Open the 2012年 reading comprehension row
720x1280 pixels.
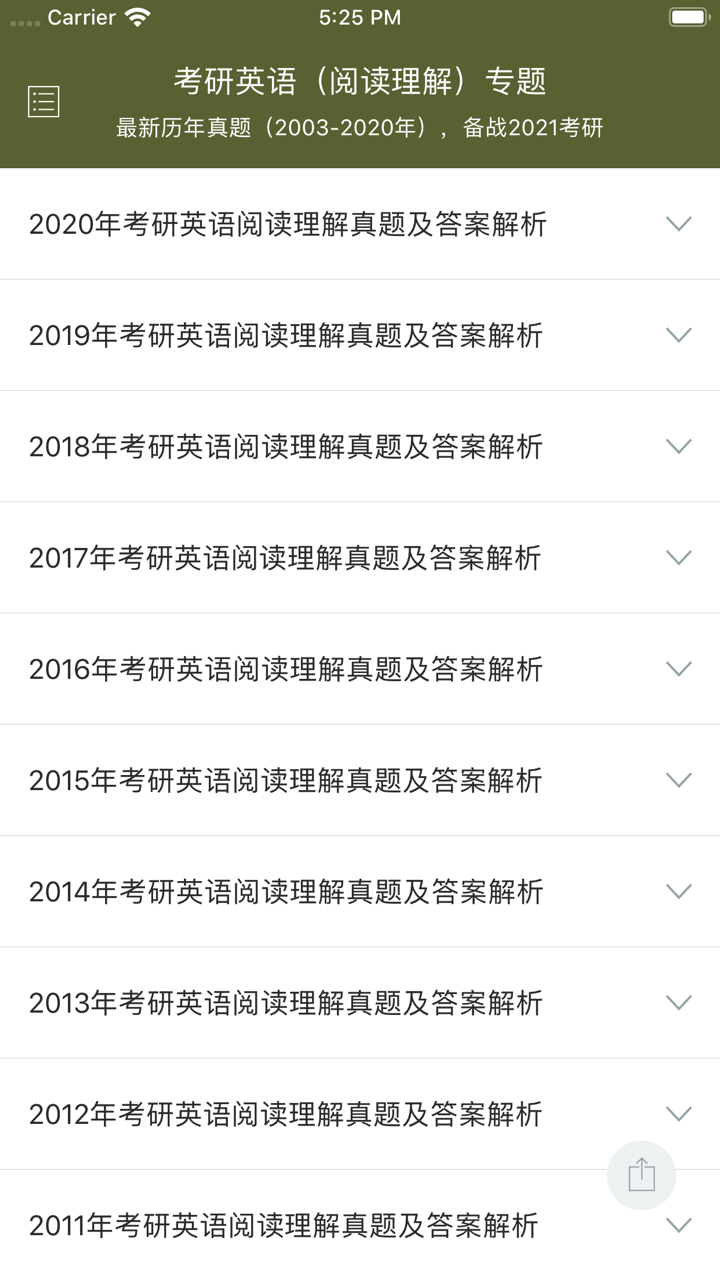point(287,1114)
